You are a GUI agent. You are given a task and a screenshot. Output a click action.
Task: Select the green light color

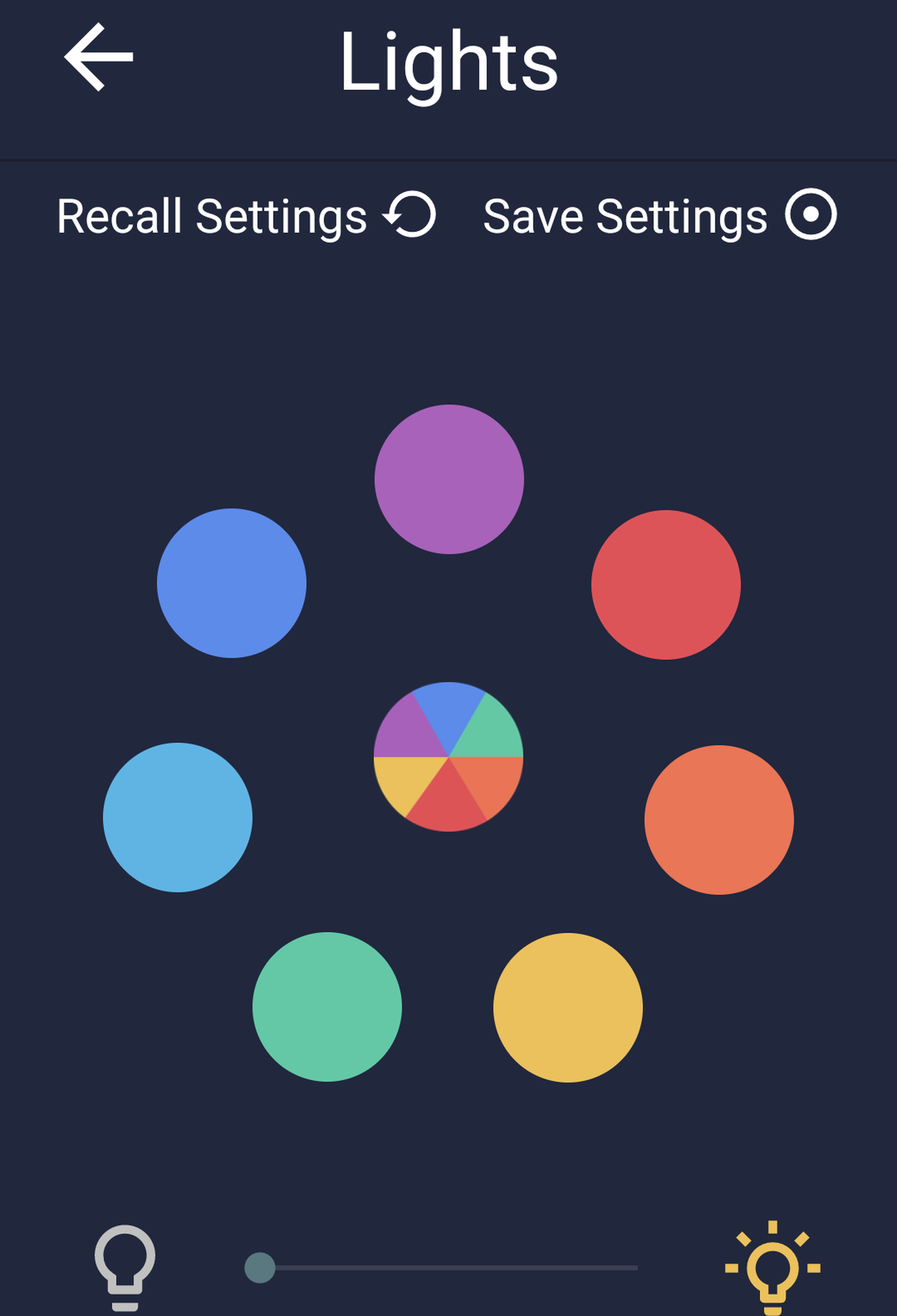tap(327, 1007)
